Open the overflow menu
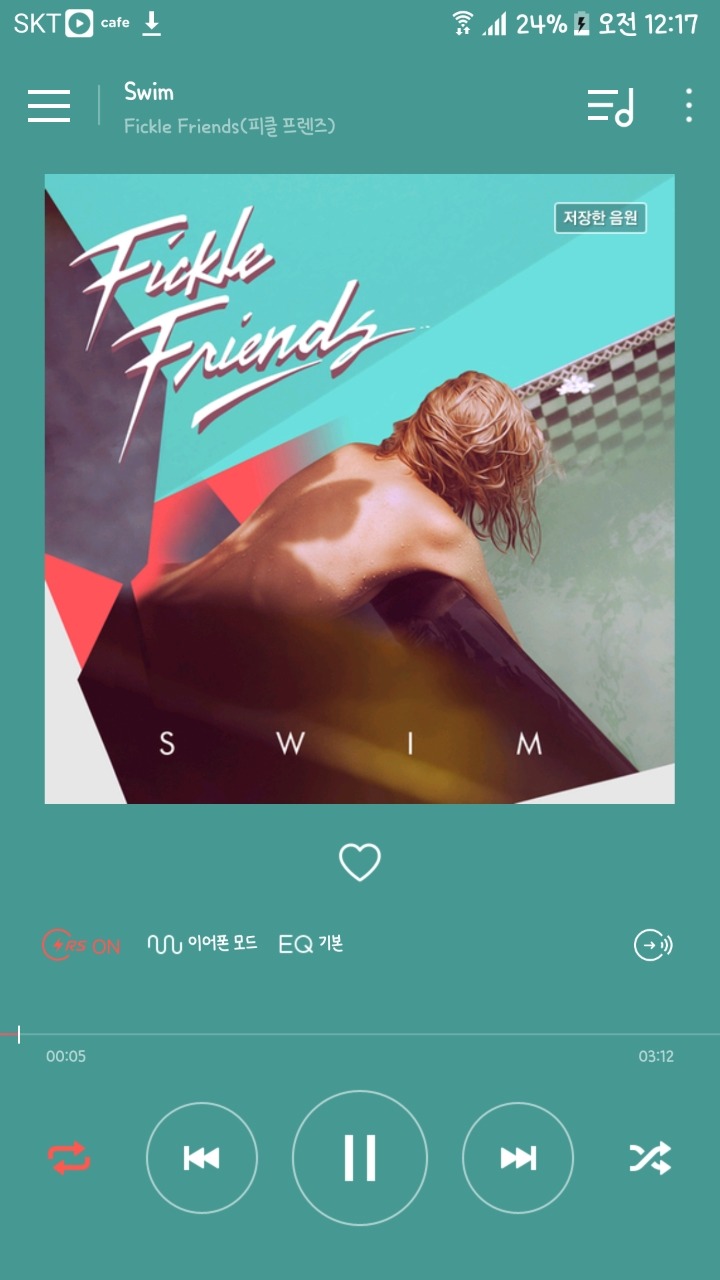 pyautogui.click(x=688, y=106)
